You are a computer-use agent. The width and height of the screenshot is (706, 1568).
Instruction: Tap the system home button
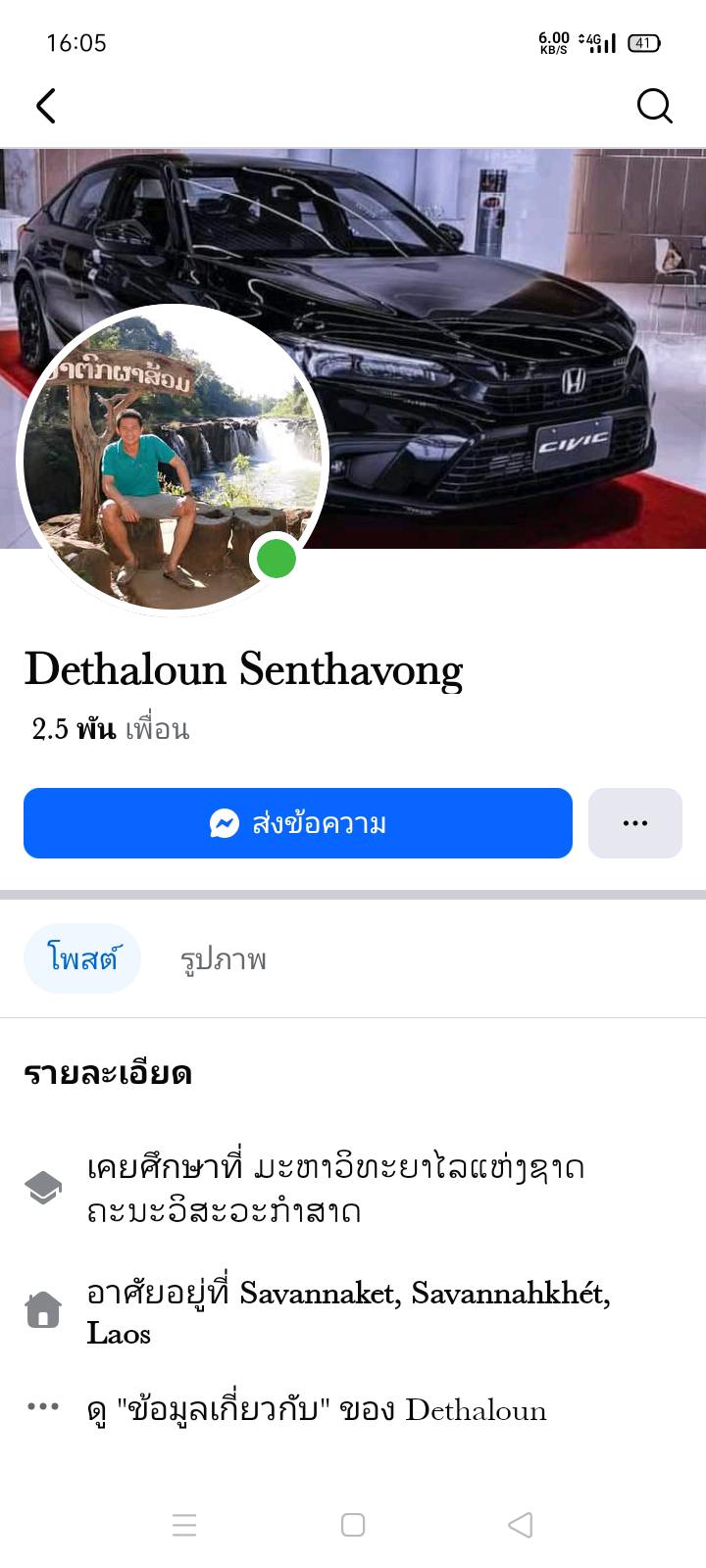coord(353,1525)
